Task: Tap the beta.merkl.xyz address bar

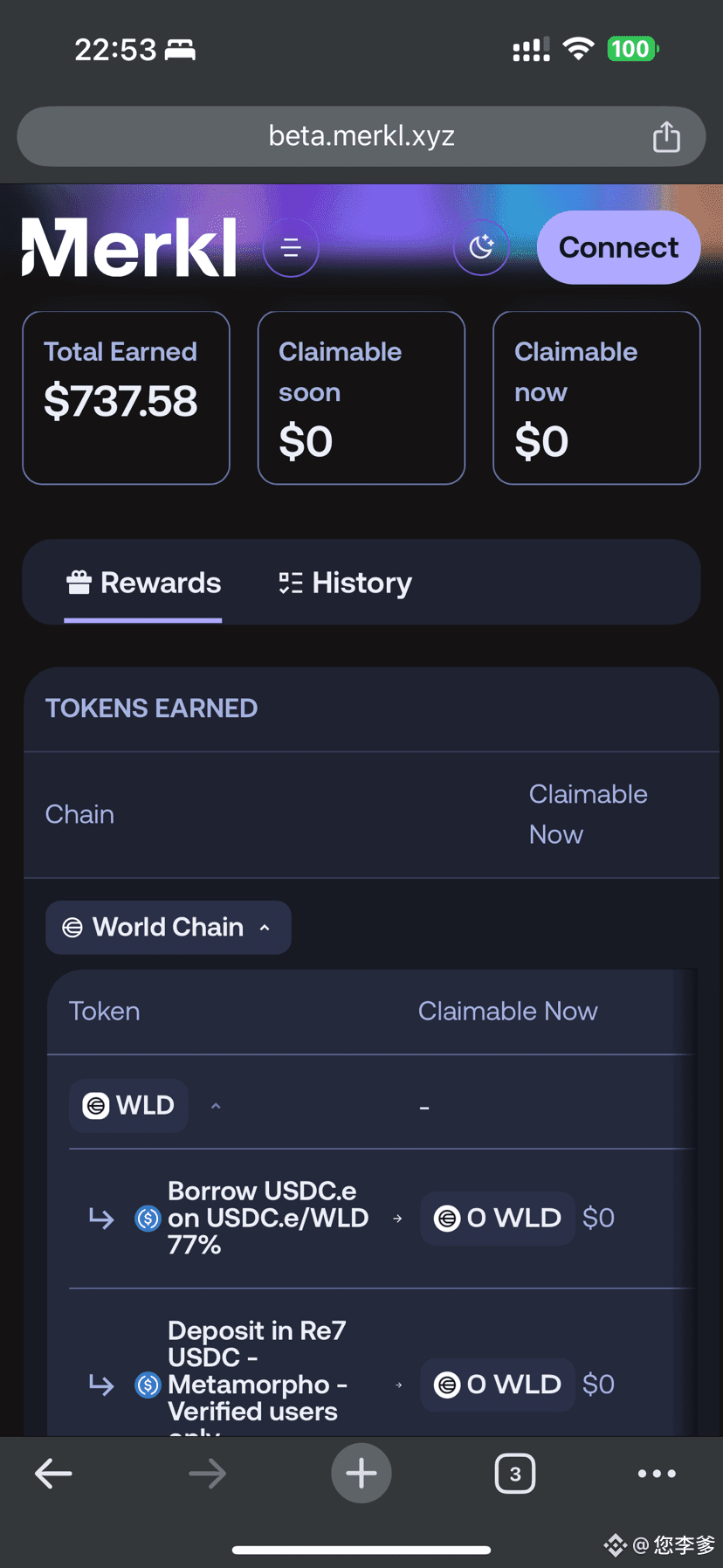Action: (x=361, y=136)
